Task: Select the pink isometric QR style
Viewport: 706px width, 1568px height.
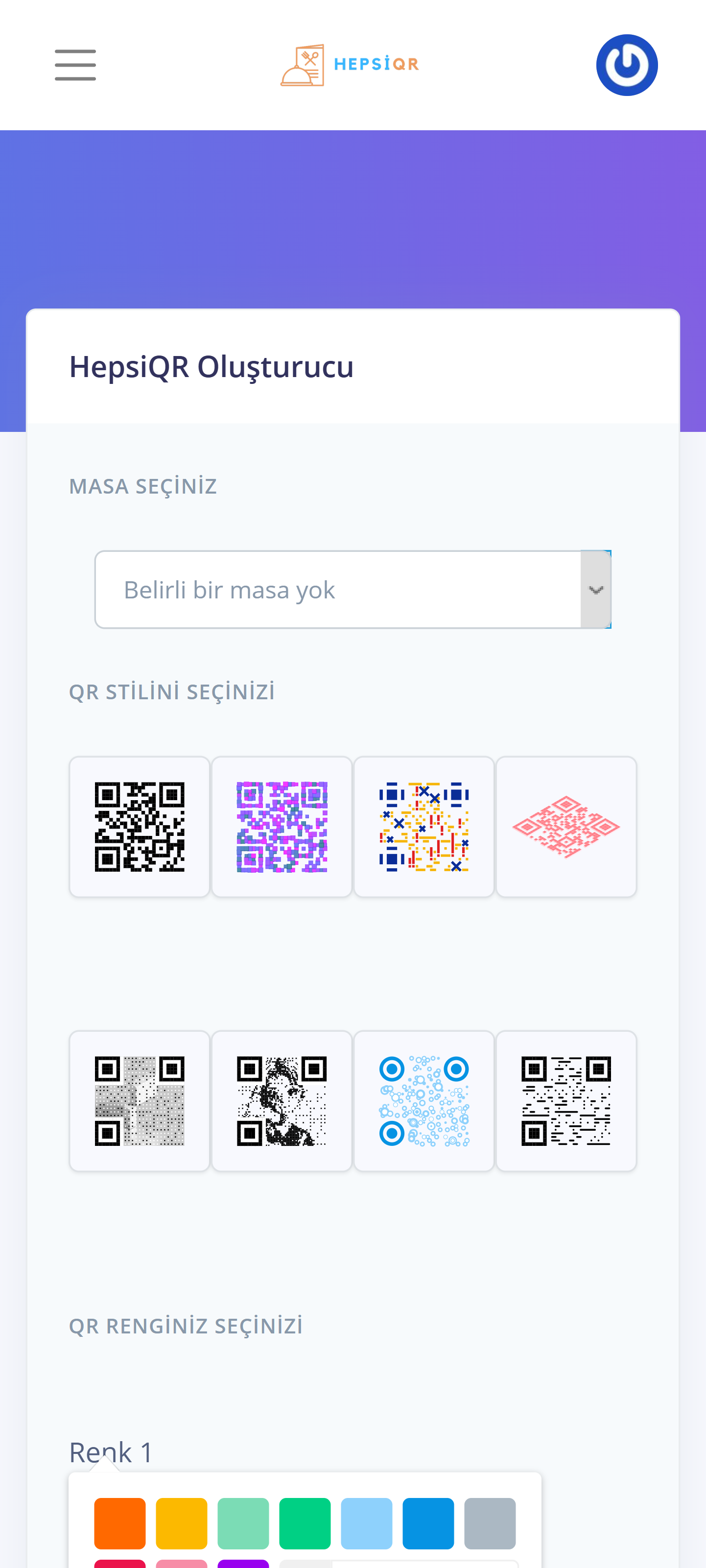Action: [566, 827]
